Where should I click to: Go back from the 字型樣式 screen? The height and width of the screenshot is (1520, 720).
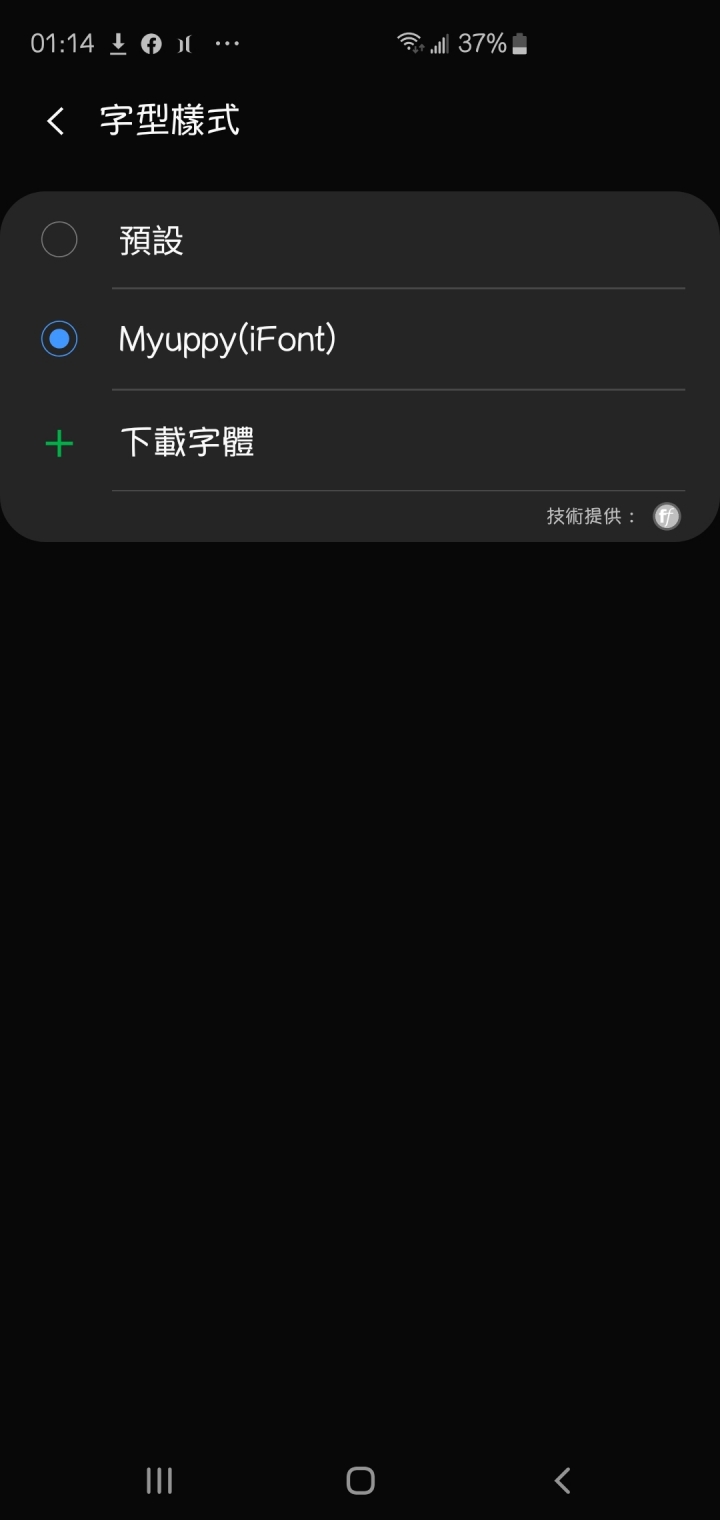(x=56, y=122)
